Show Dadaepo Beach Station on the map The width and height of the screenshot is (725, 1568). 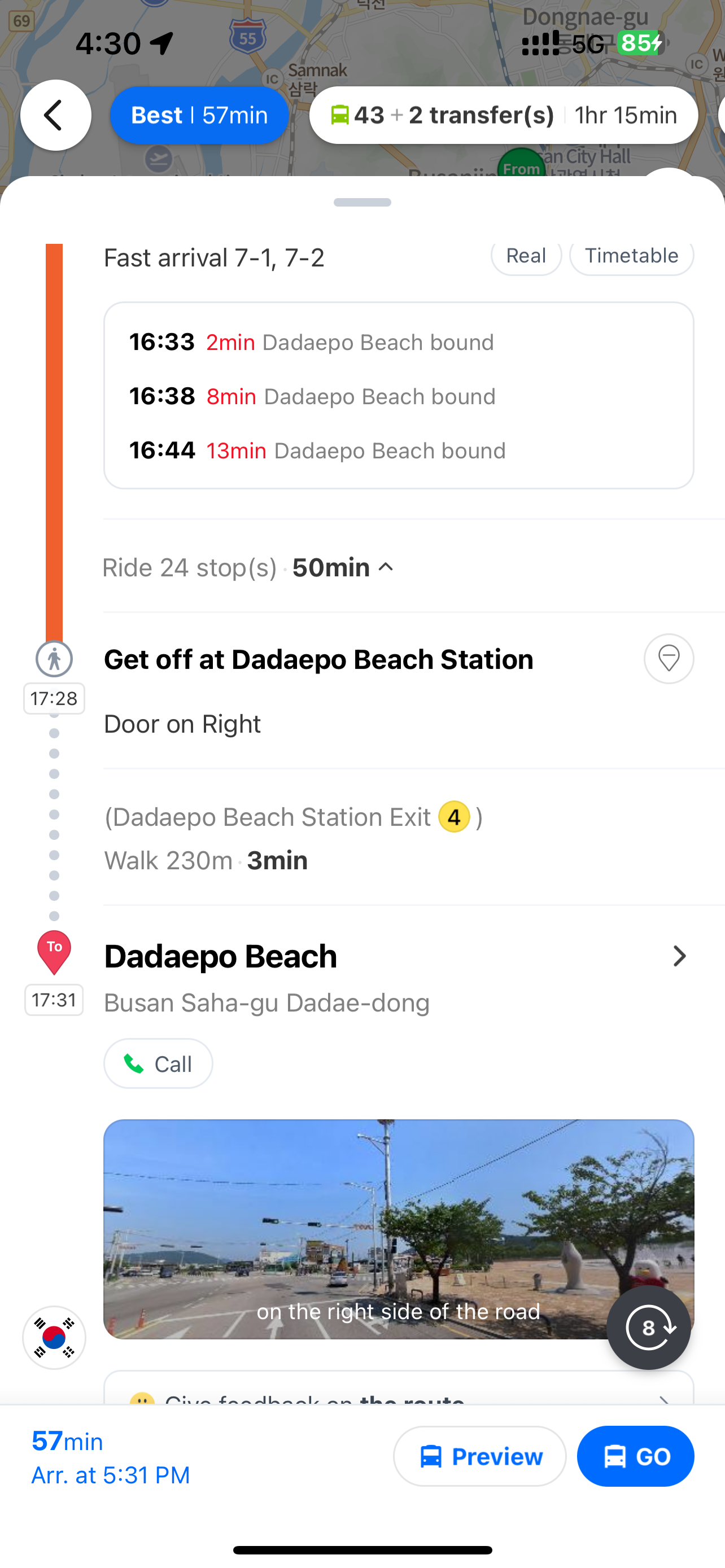pos(669,659)
